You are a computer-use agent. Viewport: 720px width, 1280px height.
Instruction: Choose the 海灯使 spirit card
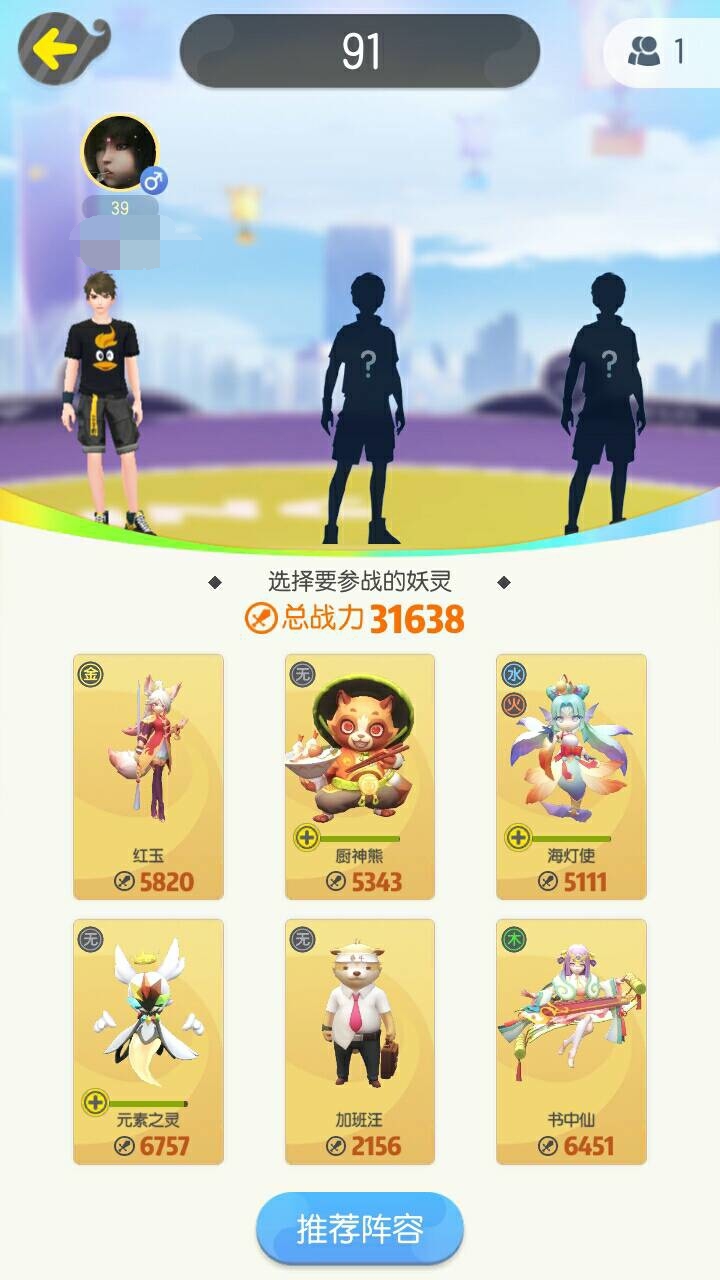point(571,776)
